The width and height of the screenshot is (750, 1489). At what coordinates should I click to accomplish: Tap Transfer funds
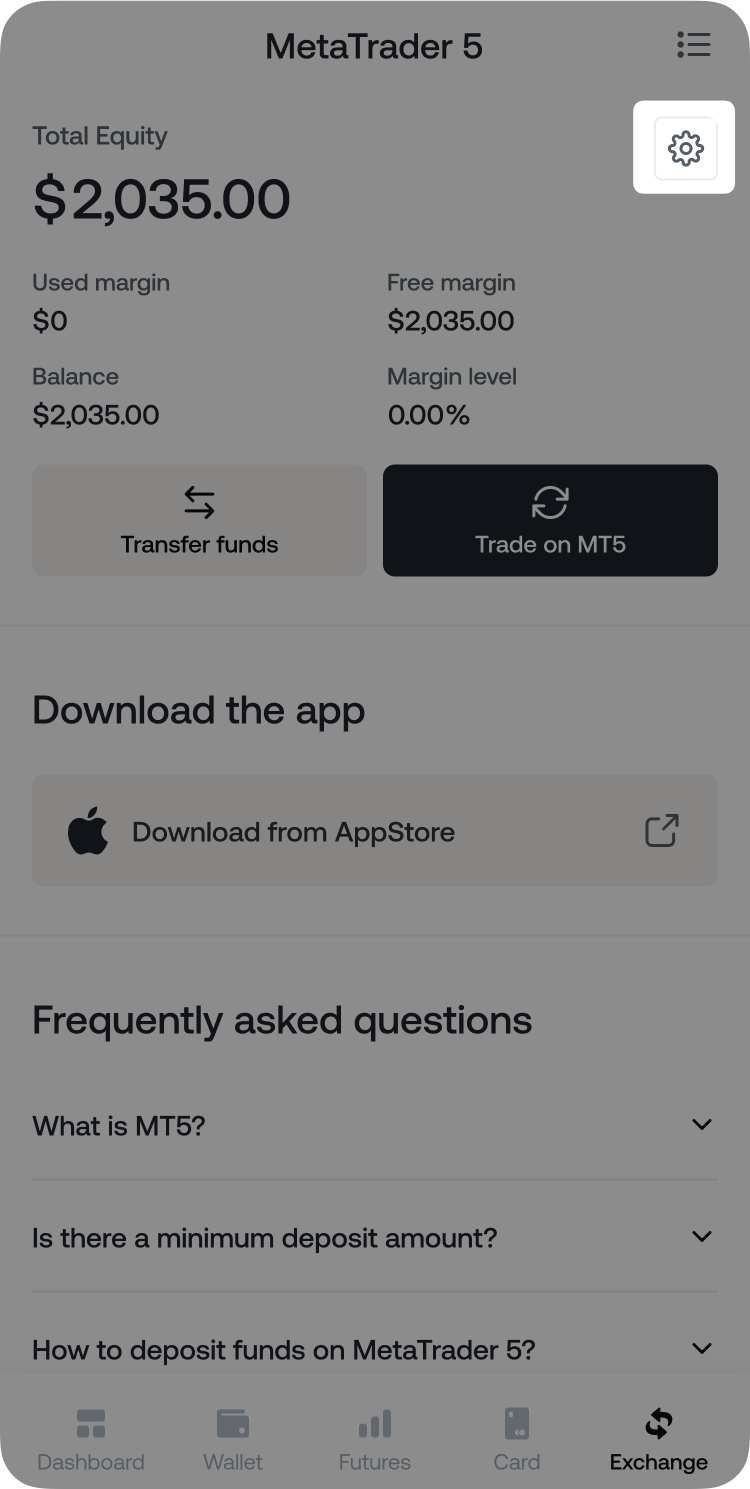[x=199, y=520]
